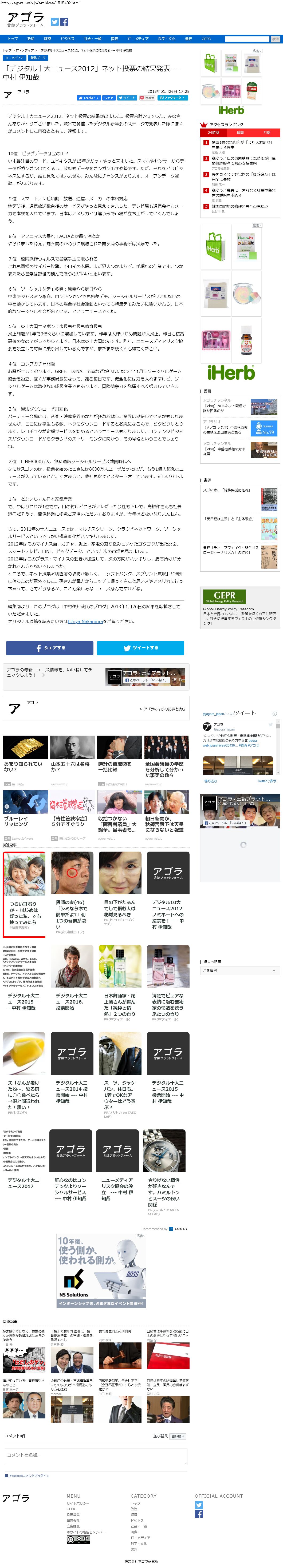Open Agora's Facebook page from the header
The width and height of the screenshot is (283, 1568).
[x=64, y=22]
